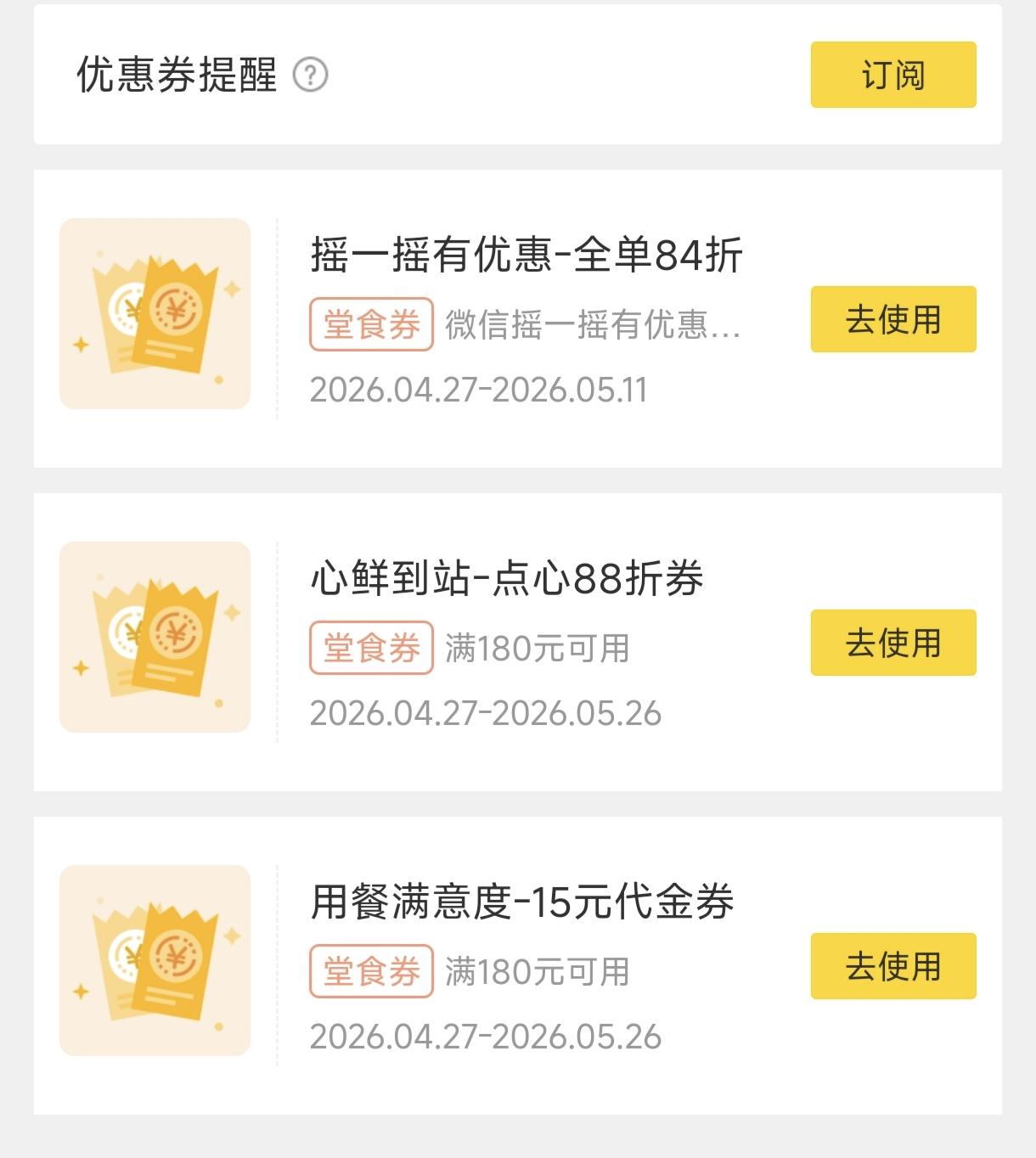Viewport: 1036px width, 1158px height.
Task: Tap the 订阅 subscribe button
Action: (893, 75)
